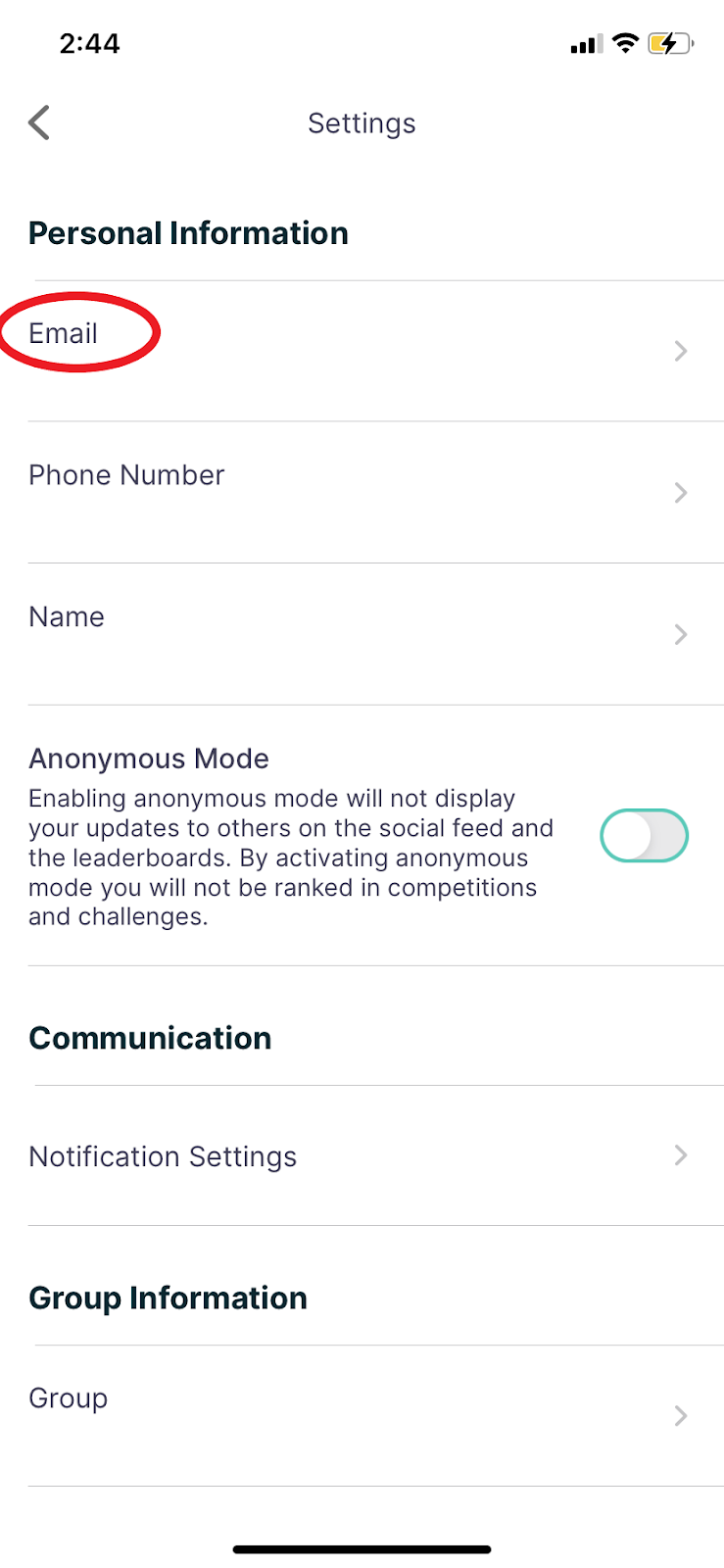This screenshot has width=724, height=1568.
Task: Go back from Settings
Action: click(39, 123)
